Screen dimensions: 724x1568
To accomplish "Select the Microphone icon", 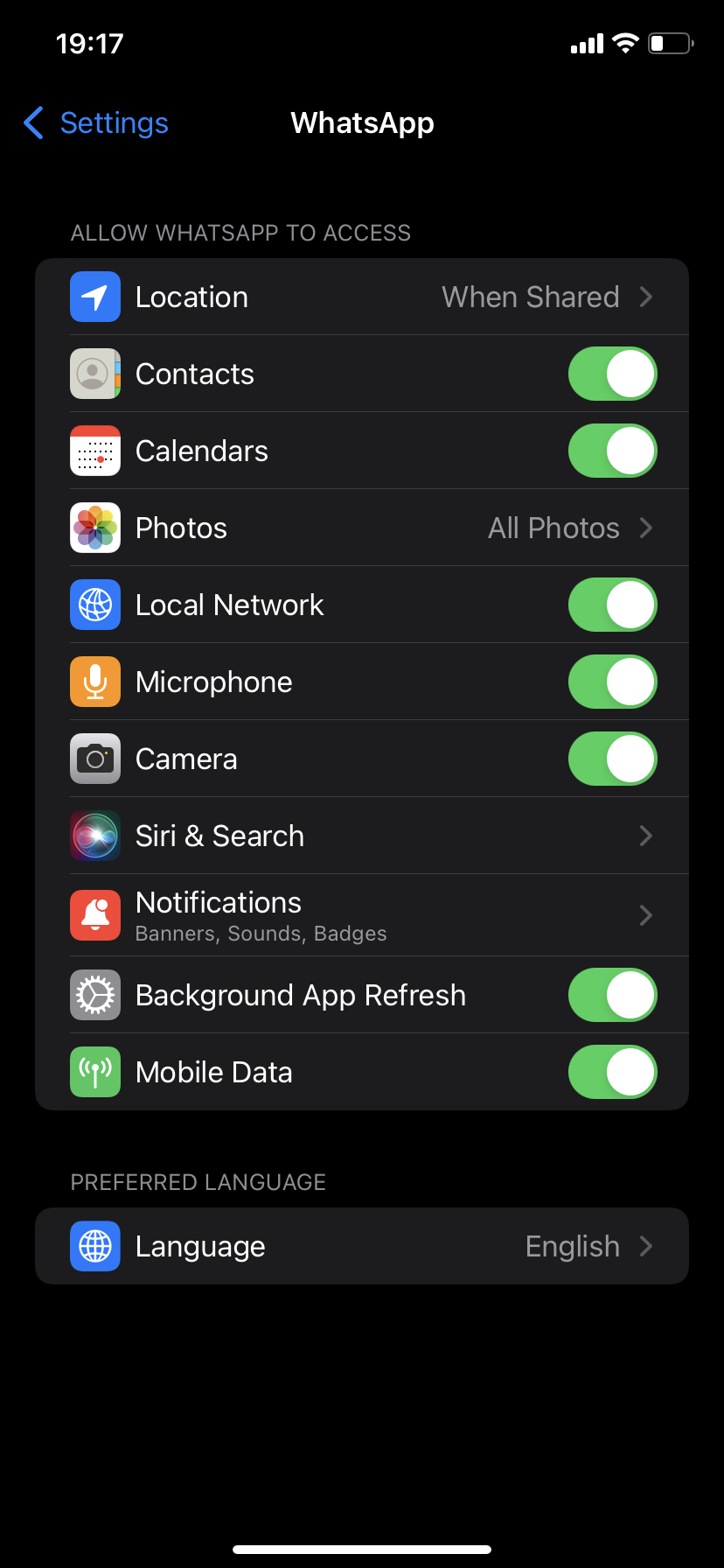I will 94,682.
